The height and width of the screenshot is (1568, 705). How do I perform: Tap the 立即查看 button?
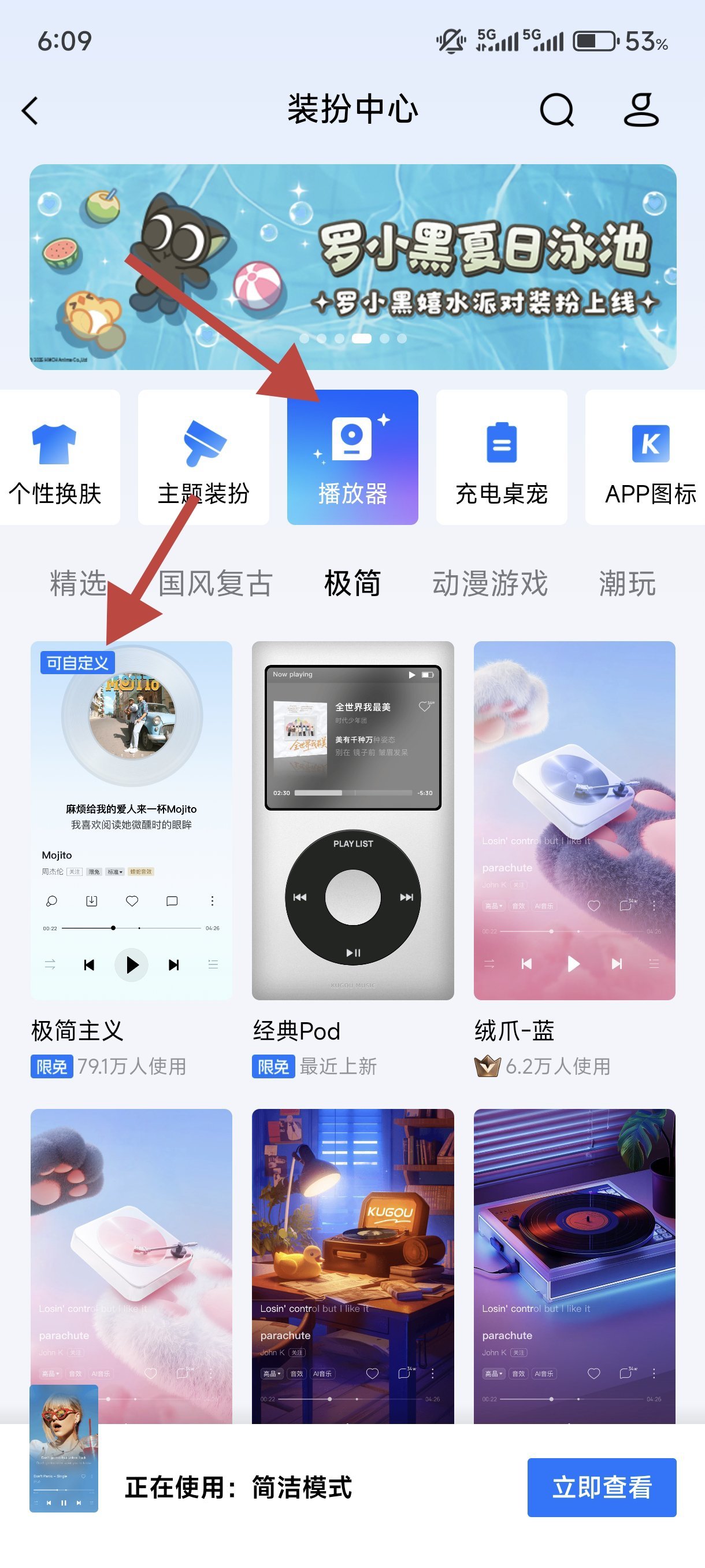(601, 1486)
